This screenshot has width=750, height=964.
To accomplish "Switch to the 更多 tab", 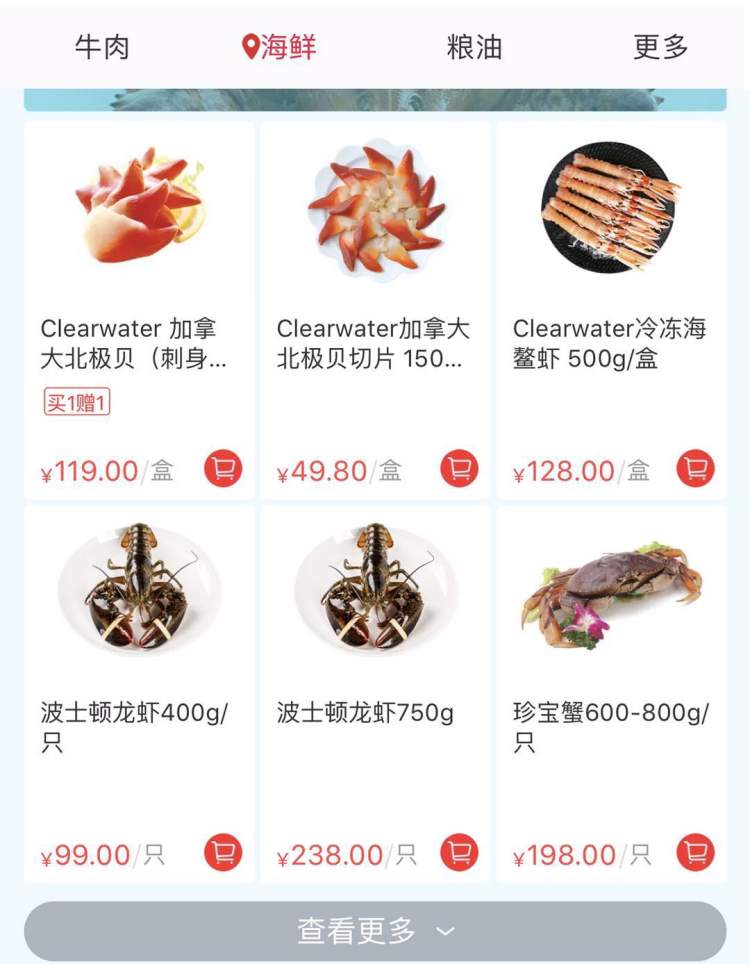I will (x=661, y=47).
